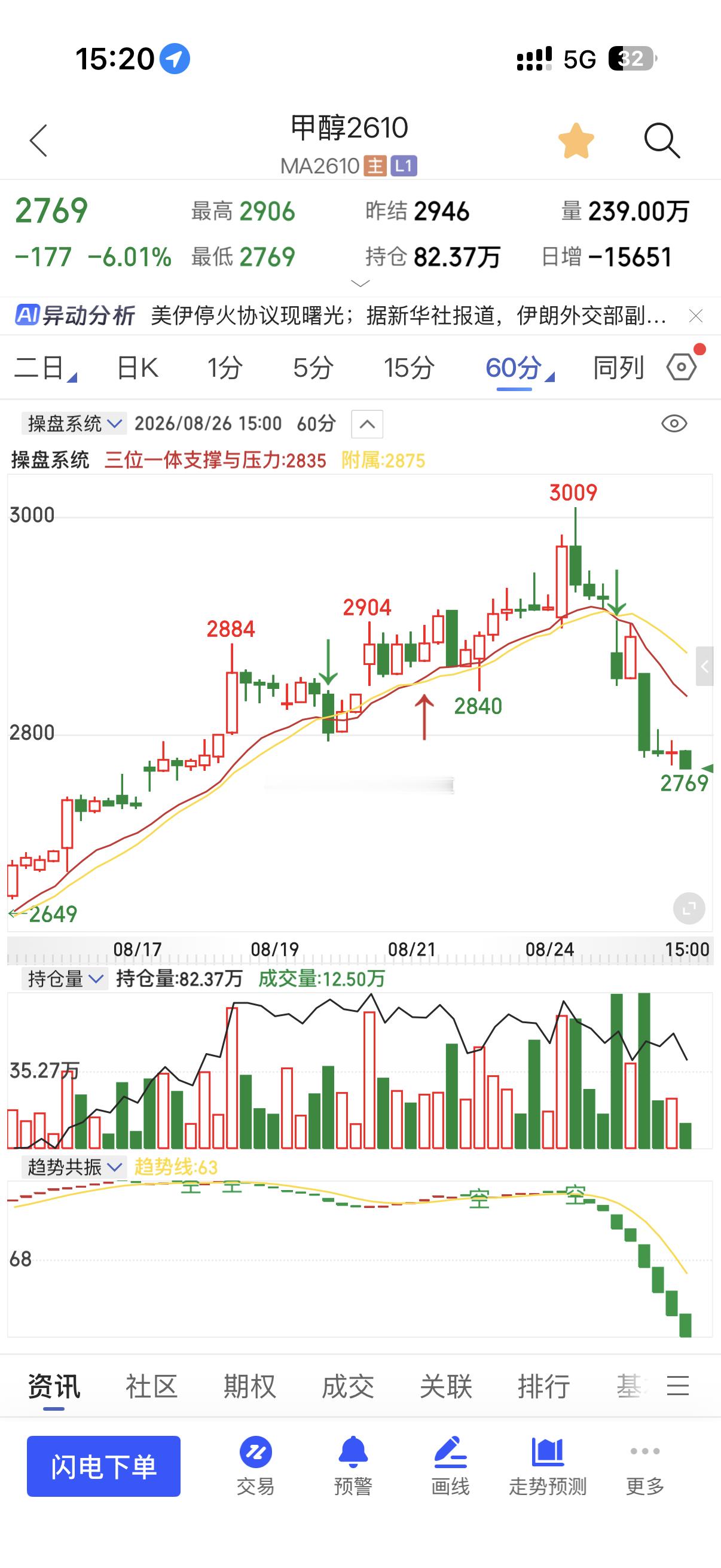721x1568 pixels.
Task: Select the 15分 chart period
Action: pos(409,368)
